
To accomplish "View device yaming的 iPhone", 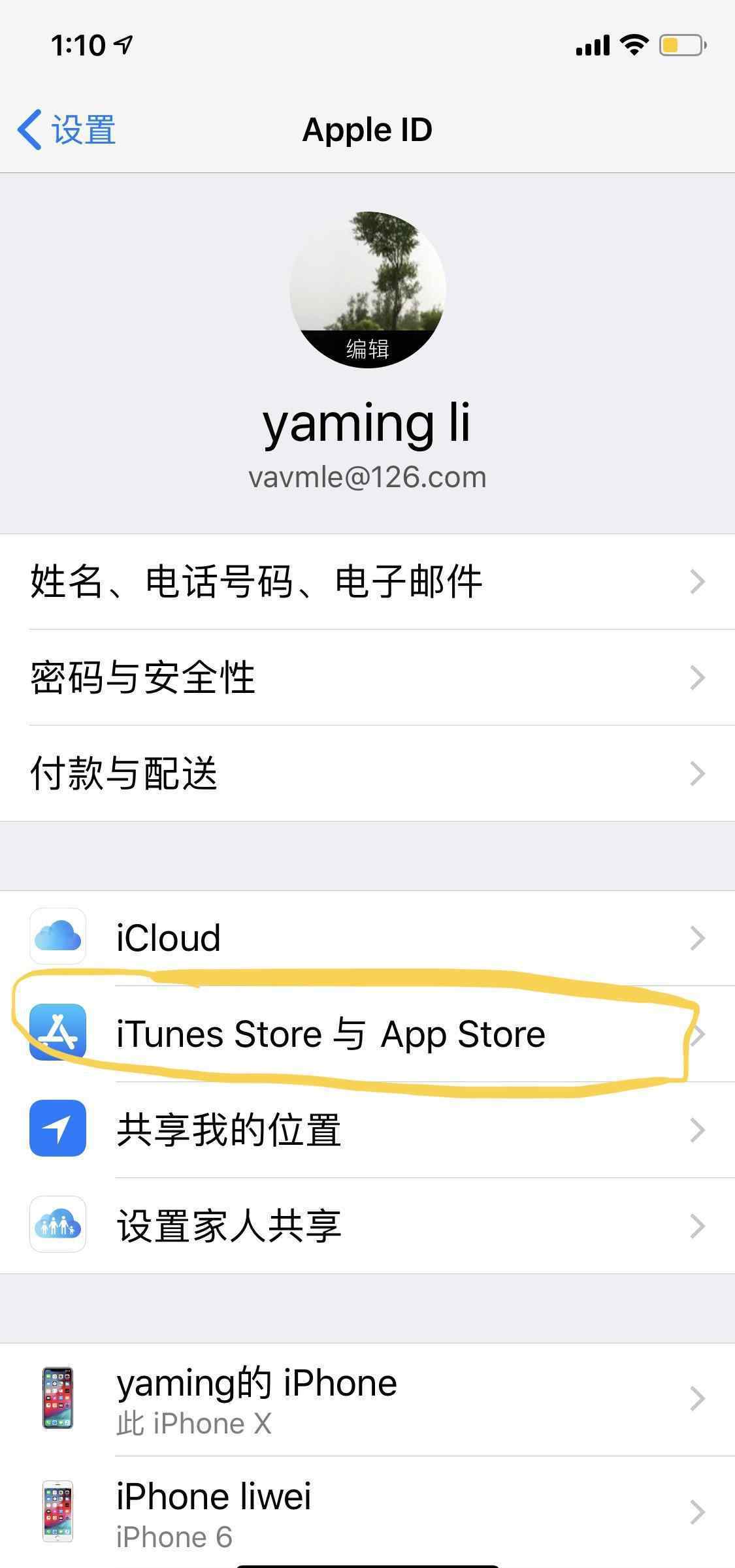I will click(367, 1399).
